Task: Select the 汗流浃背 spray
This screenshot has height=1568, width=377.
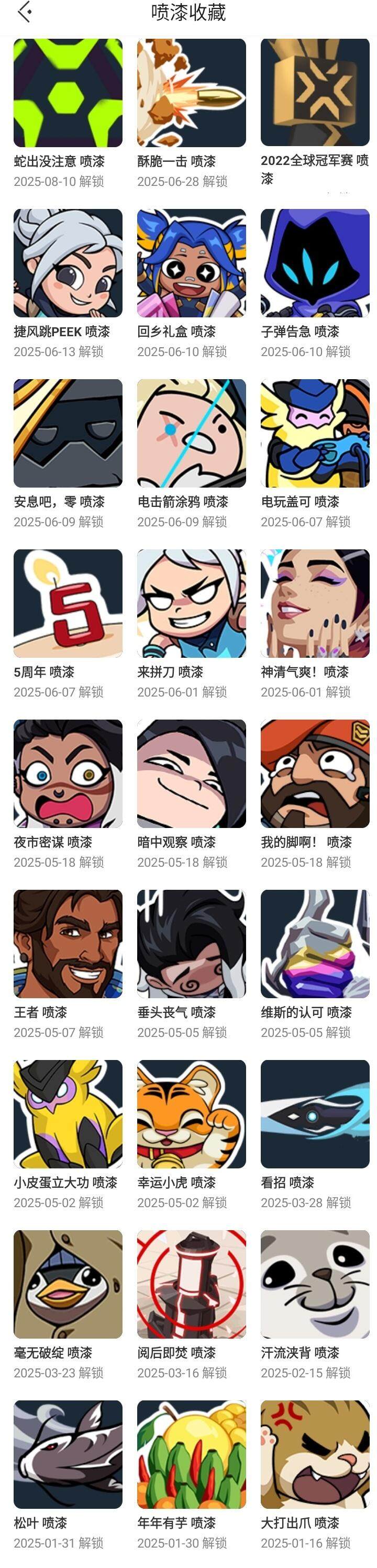Action: 315,1284
